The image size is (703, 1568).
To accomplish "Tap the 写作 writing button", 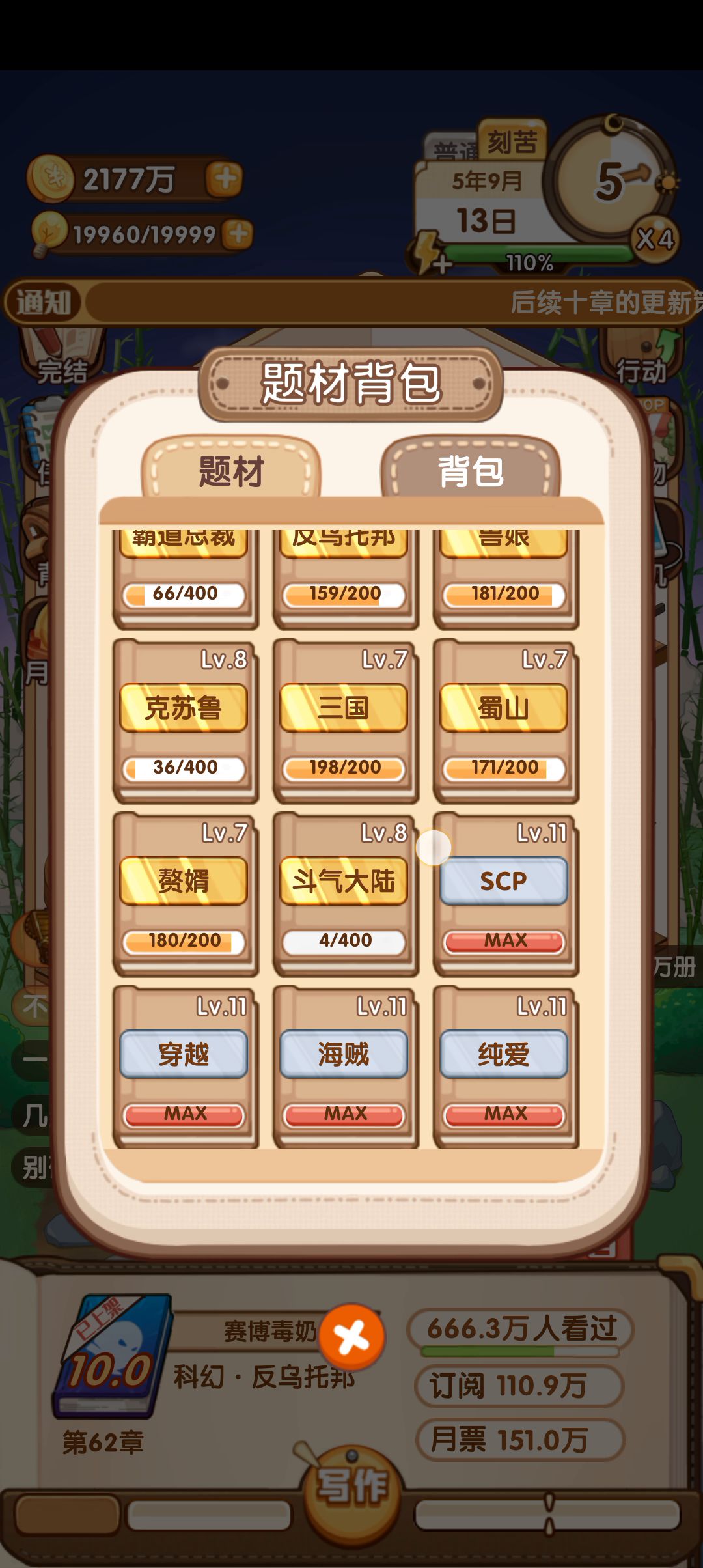I will tap(352, 1487).
